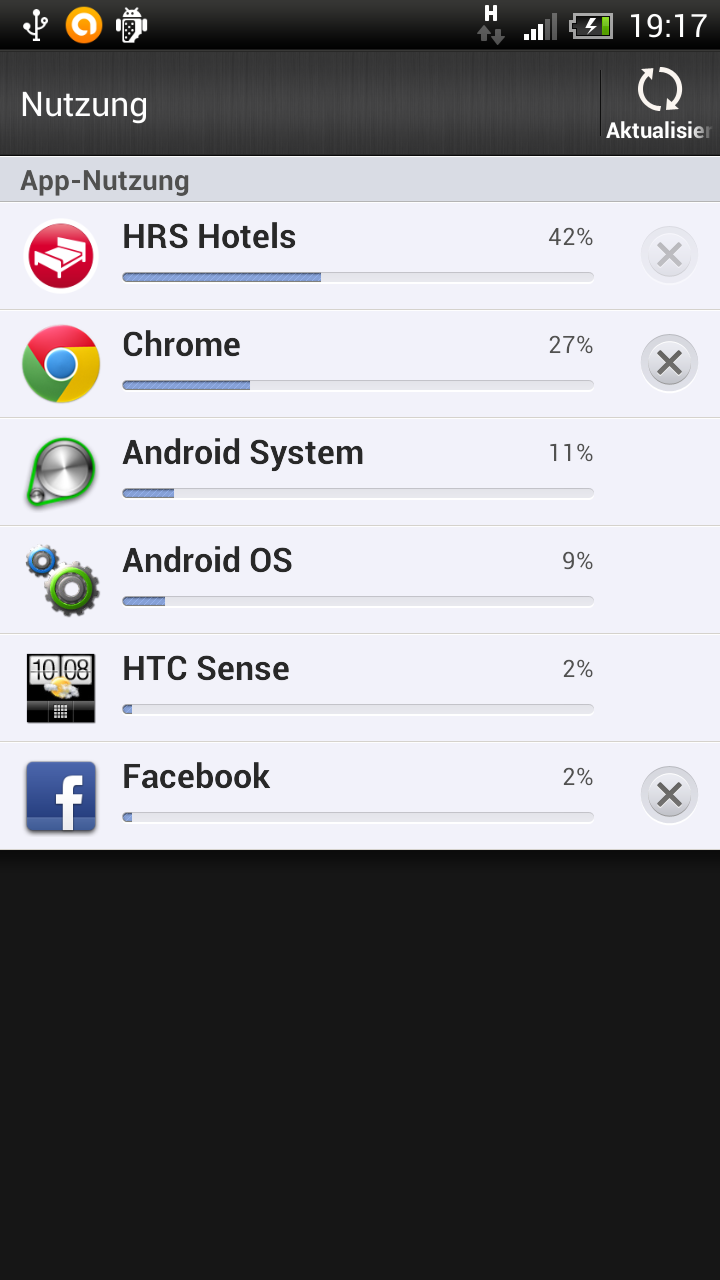720x1280 pixels.
Task: Open the HRS Hotels usage row
Action: click(360, 256)
